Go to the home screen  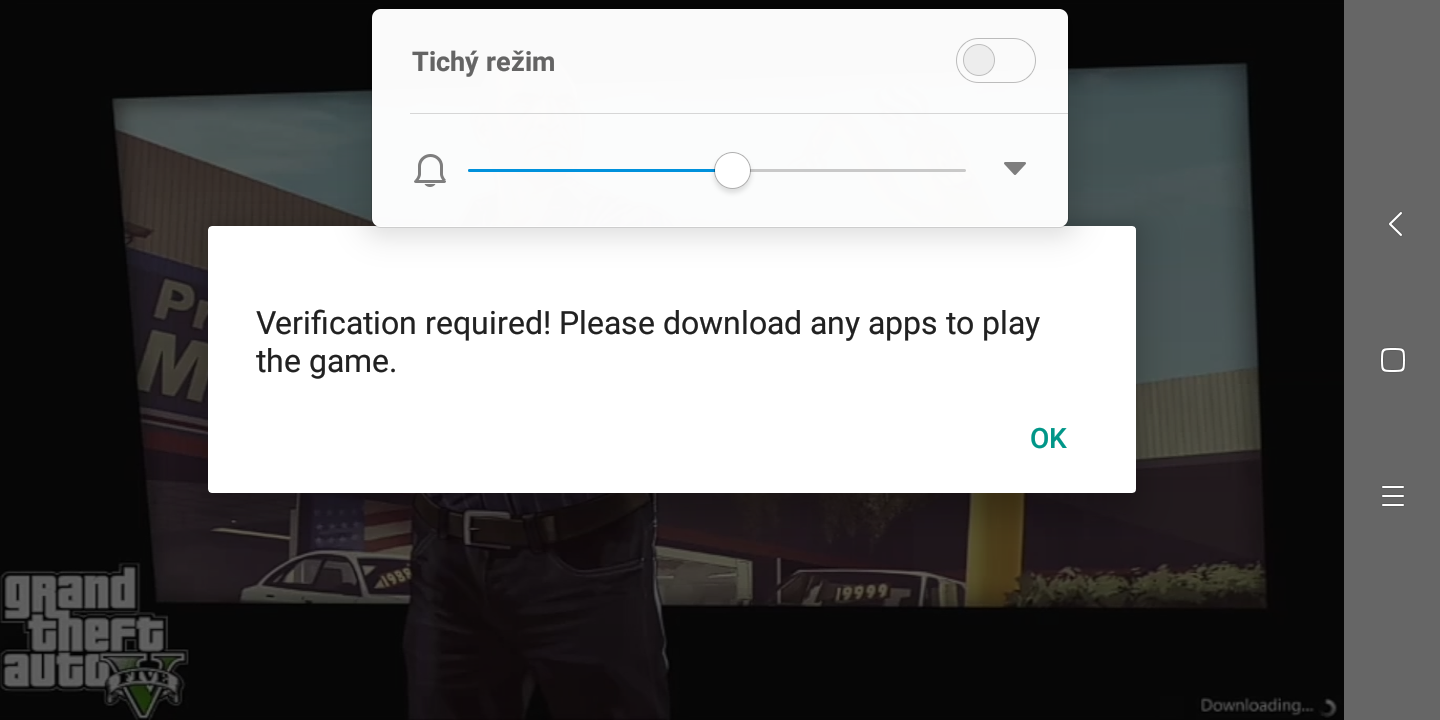pos(1393,360)
